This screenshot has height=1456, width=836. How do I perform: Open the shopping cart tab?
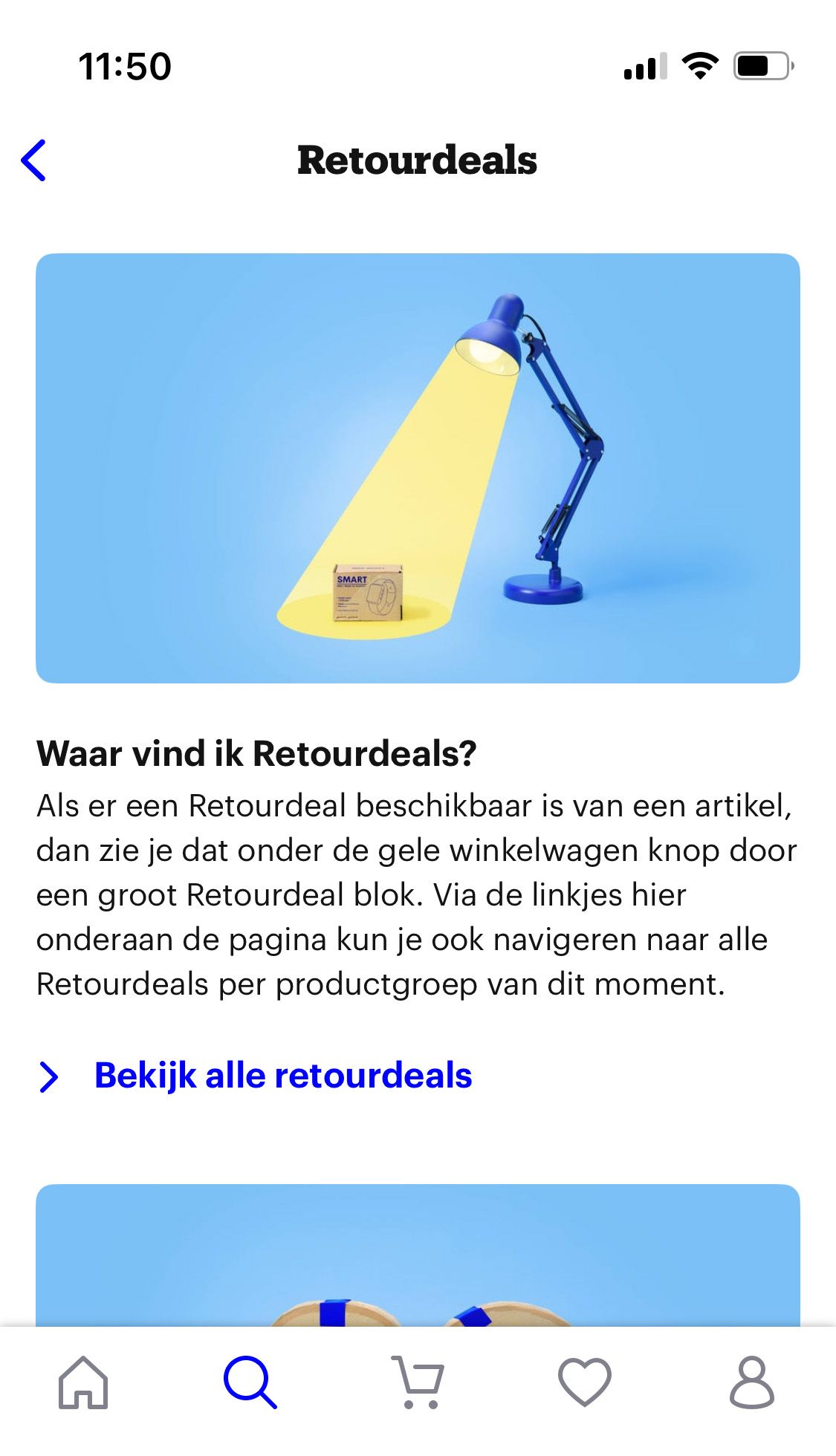click(418, 1382)
